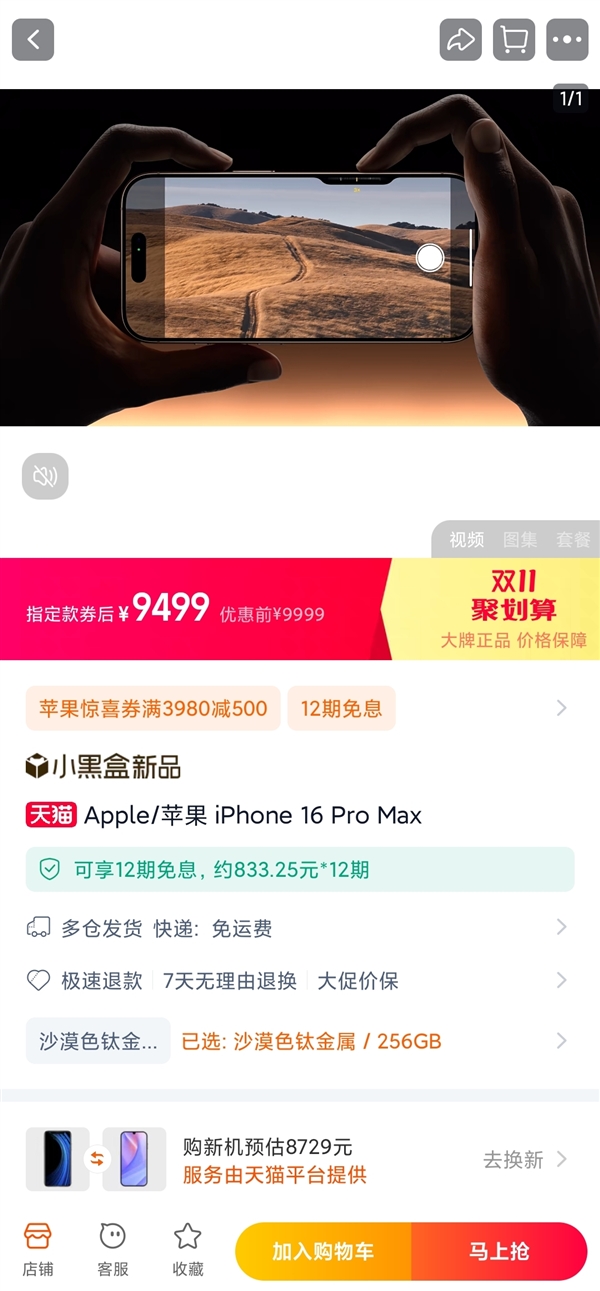Viewport: 600px width, 1291px height.
Task: Open the 多仓发货 shipping details row
Action: click(x=299, y=928)
